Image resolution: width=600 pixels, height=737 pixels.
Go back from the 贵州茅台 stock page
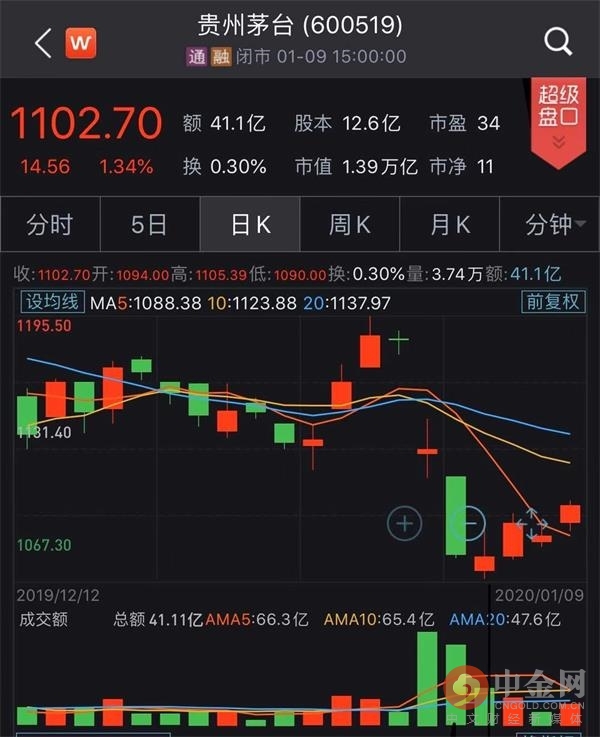42,42
